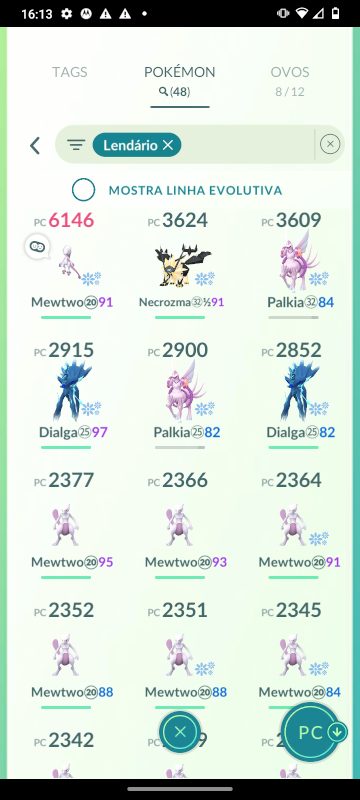The width and height of the screenshot is (360, 800).
Task: Toggle Mostra Linha Evolutiva checkbox
Action: pyautogui.click(x=83, y=190)
